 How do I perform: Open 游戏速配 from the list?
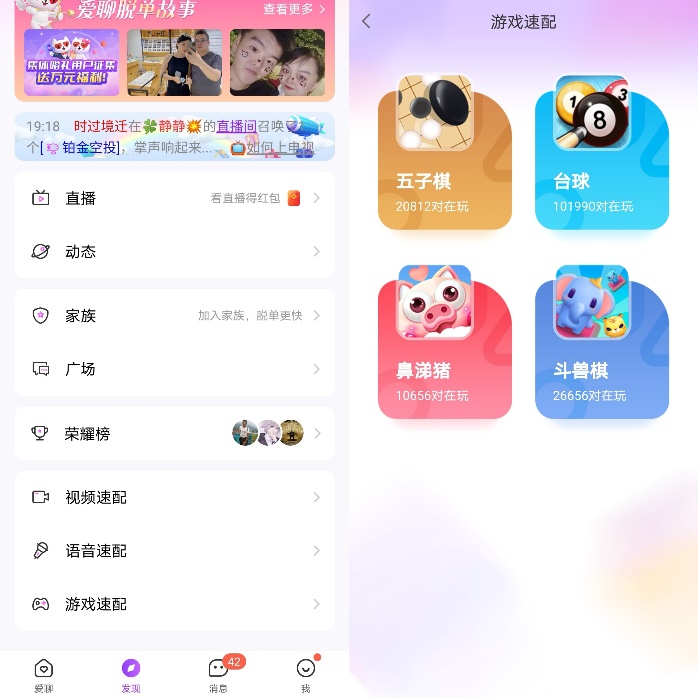[174, 604]
